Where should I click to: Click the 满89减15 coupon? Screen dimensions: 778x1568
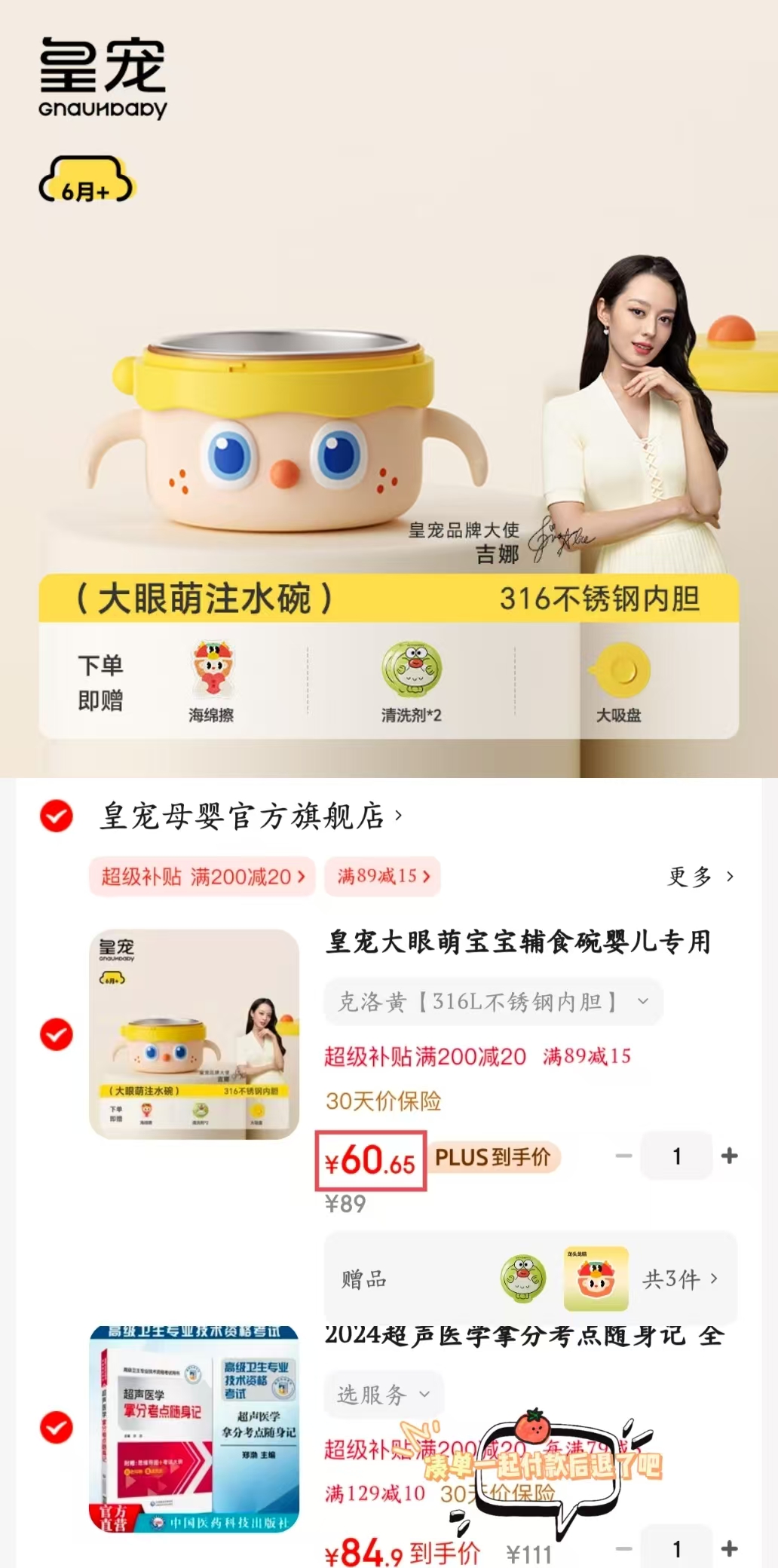[x=382, y=877]
